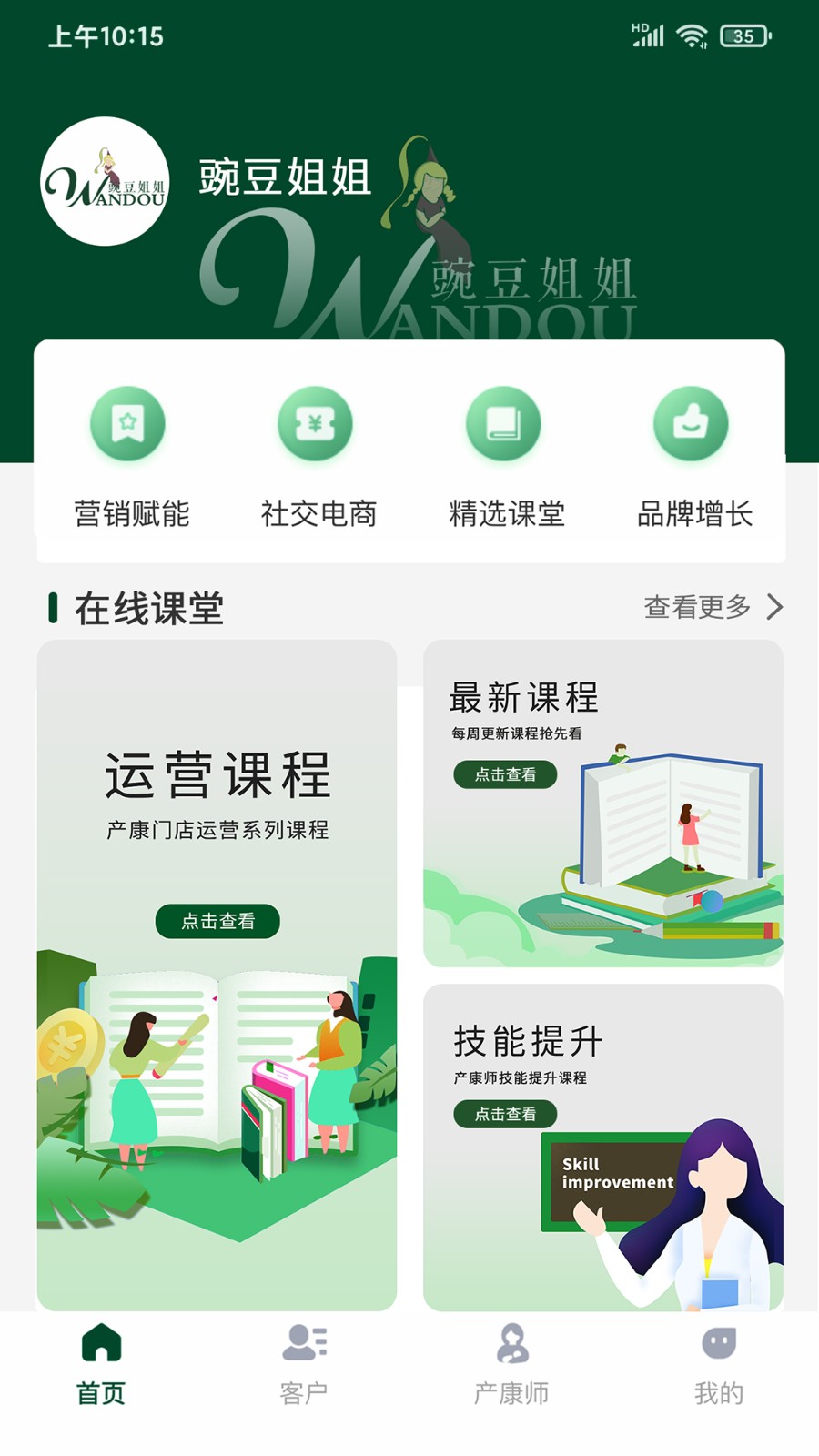Tap 查看更多 for online courses
This screenshot has width=819, height=1456.
click(x=713, y=607)
